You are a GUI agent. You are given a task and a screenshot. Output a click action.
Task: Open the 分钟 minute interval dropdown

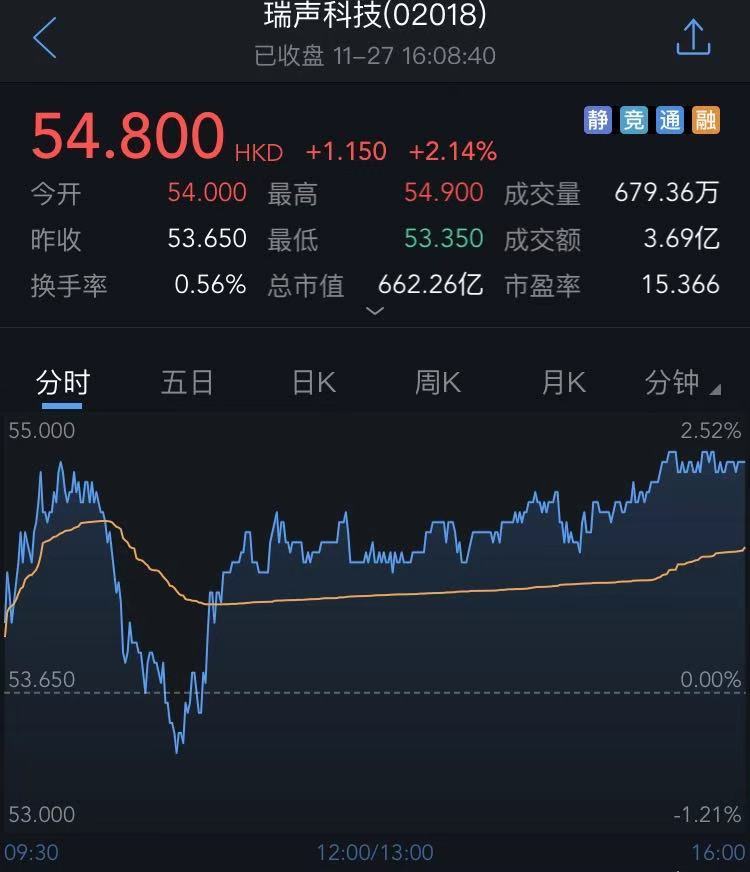tap(680, 382)
